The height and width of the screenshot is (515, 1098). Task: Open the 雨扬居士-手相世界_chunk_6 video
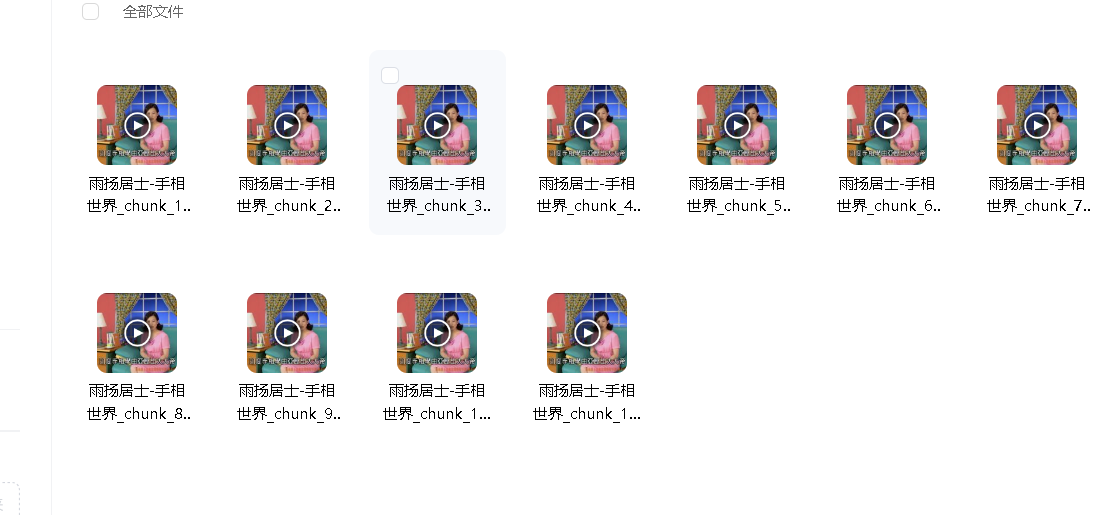tap(887, 125)
